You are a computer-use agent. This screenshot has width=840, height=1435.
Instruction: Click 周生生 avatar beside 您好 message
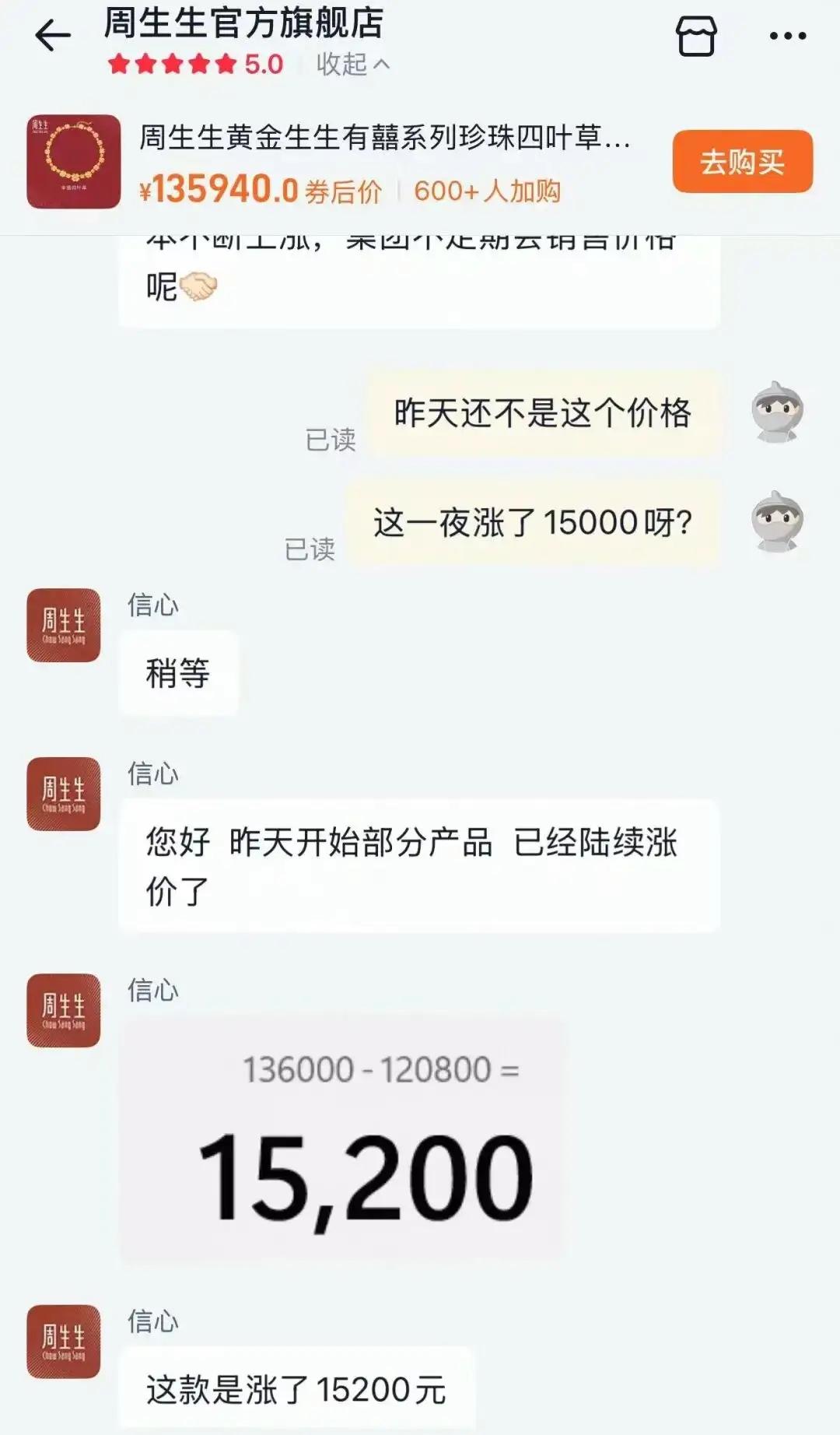(62, 795)
